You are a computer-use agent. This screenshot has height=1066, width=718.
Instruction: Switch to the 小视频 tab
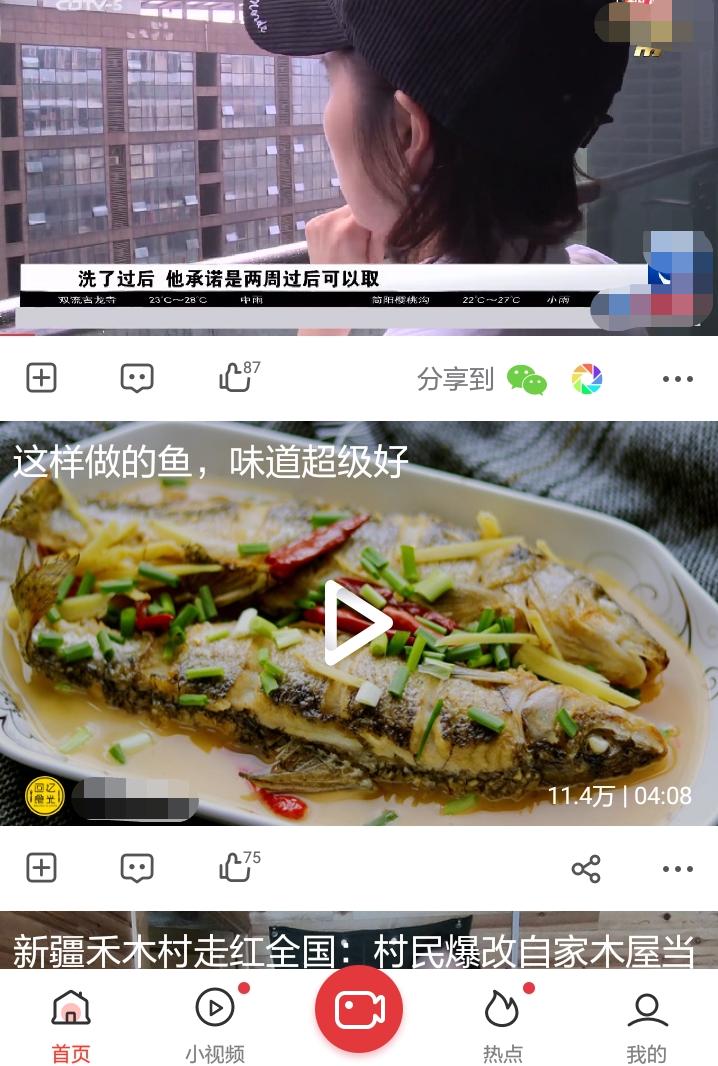click(x=215, y=1025)
